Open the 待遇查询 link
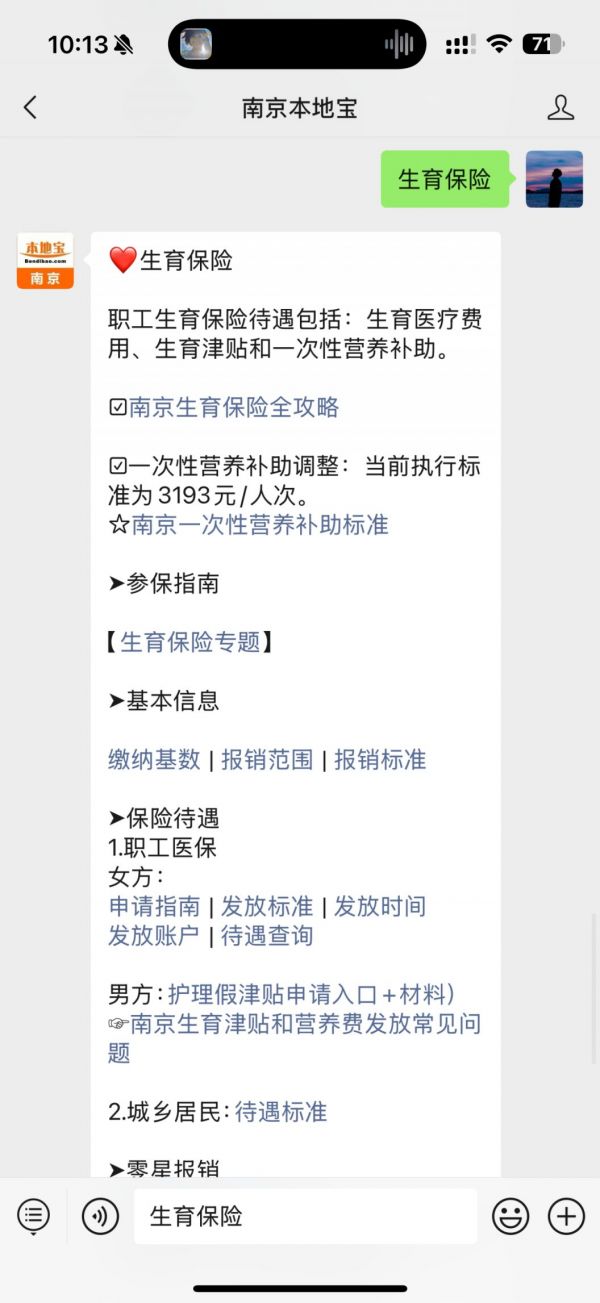Screen dimensions: 600x1303 tap(267, 936)
